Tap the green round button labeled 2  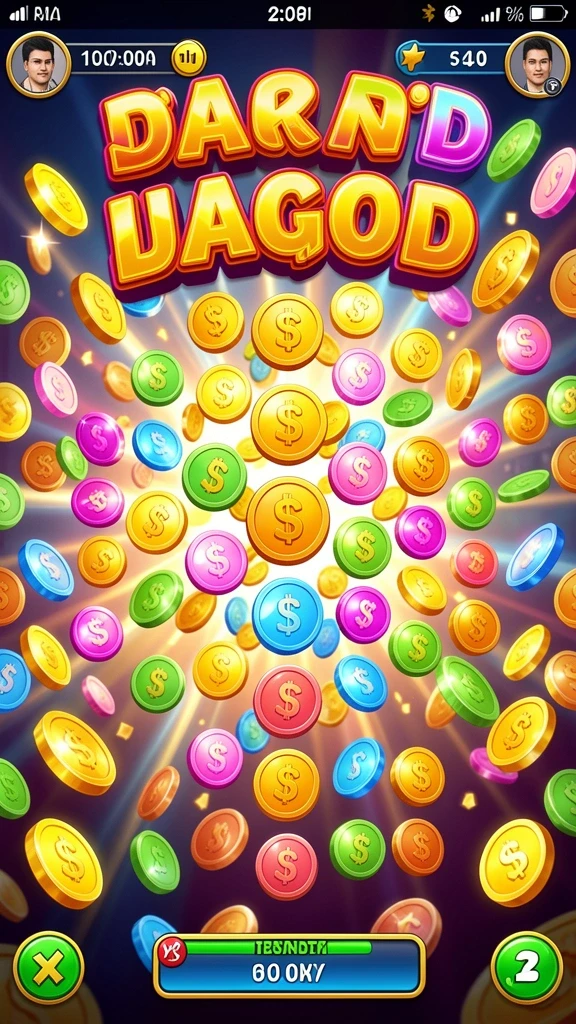click(526, 967)
